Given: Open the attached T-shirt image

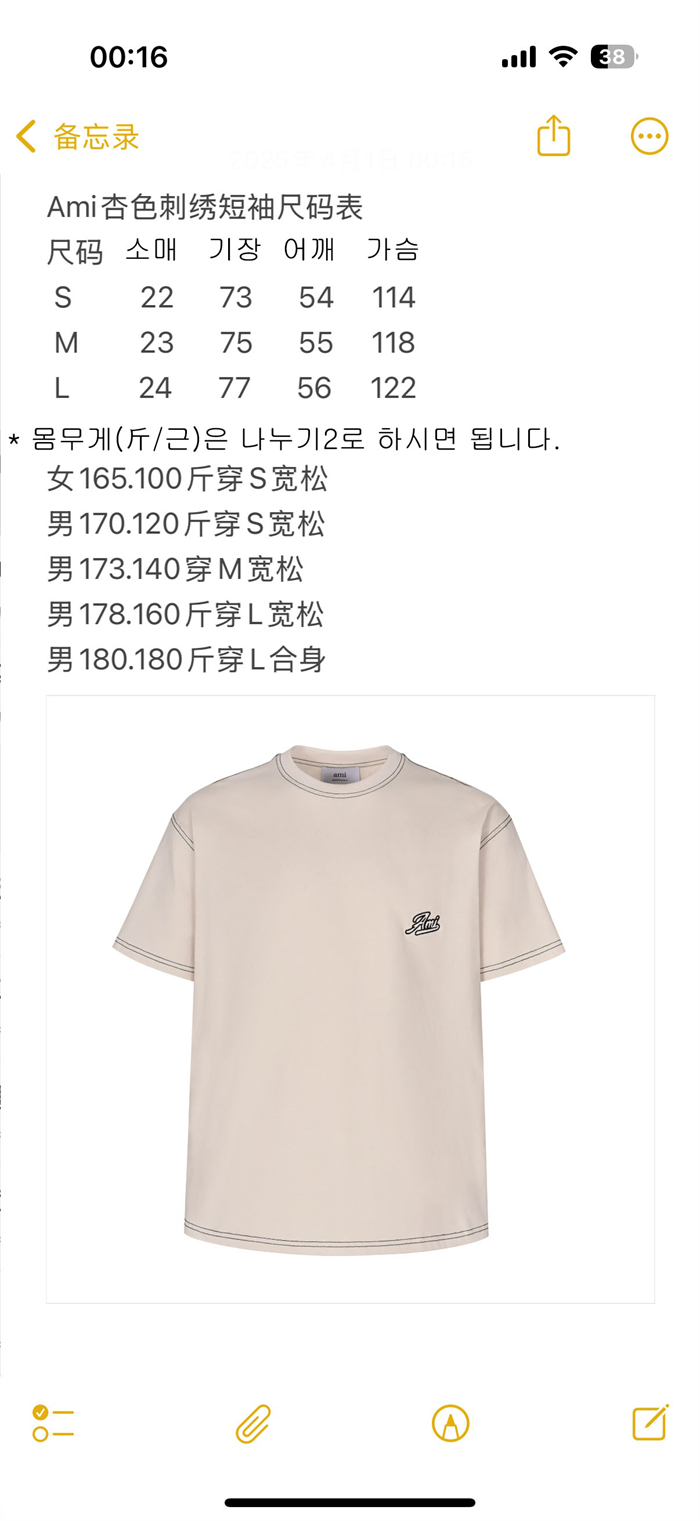Looking at the screenshot, I should coord(350,999).
